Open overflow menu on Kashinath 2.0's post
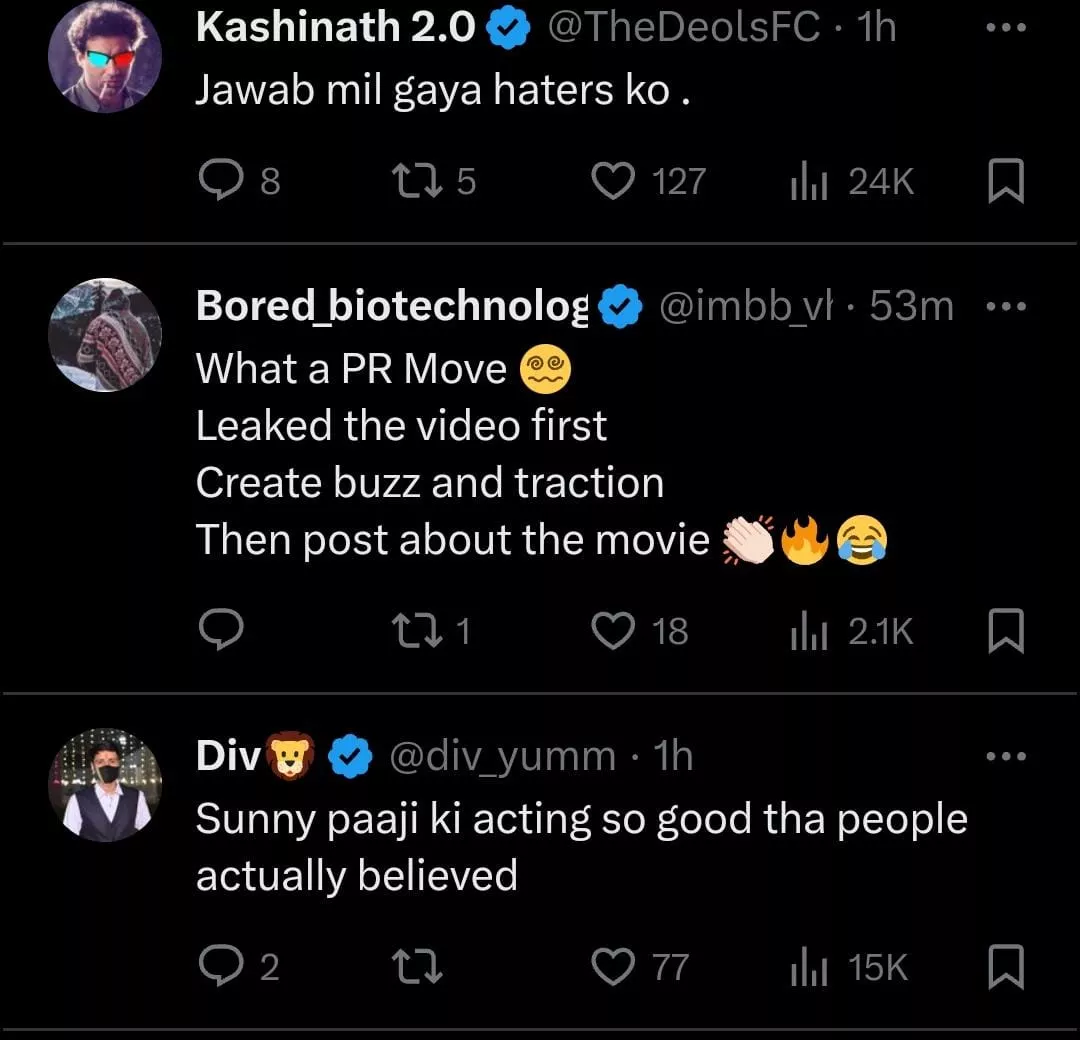The image size is (1080, 1040). point(1005,27)
